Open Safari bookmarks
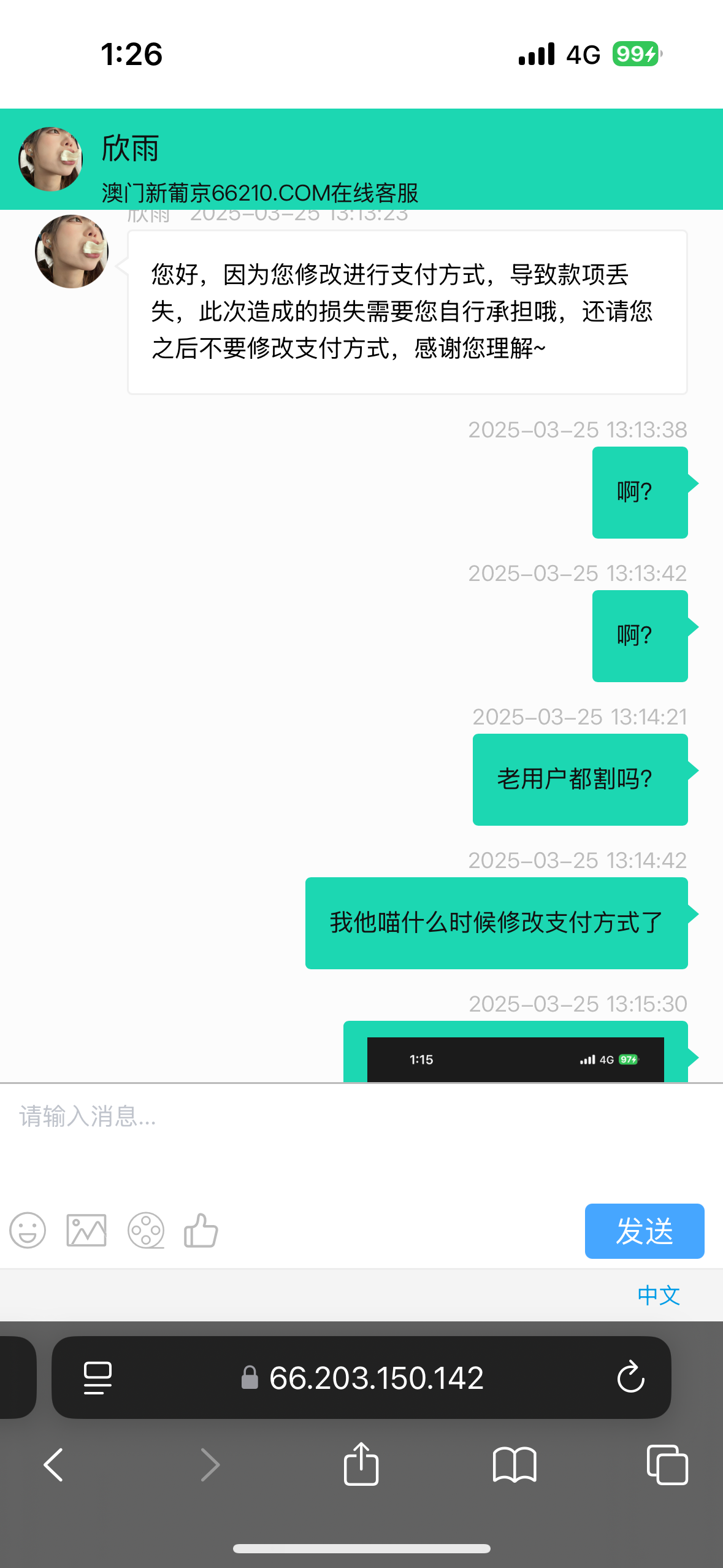Image resolution: width=723 pixels, height=1568 pixels. (515, 1465)
